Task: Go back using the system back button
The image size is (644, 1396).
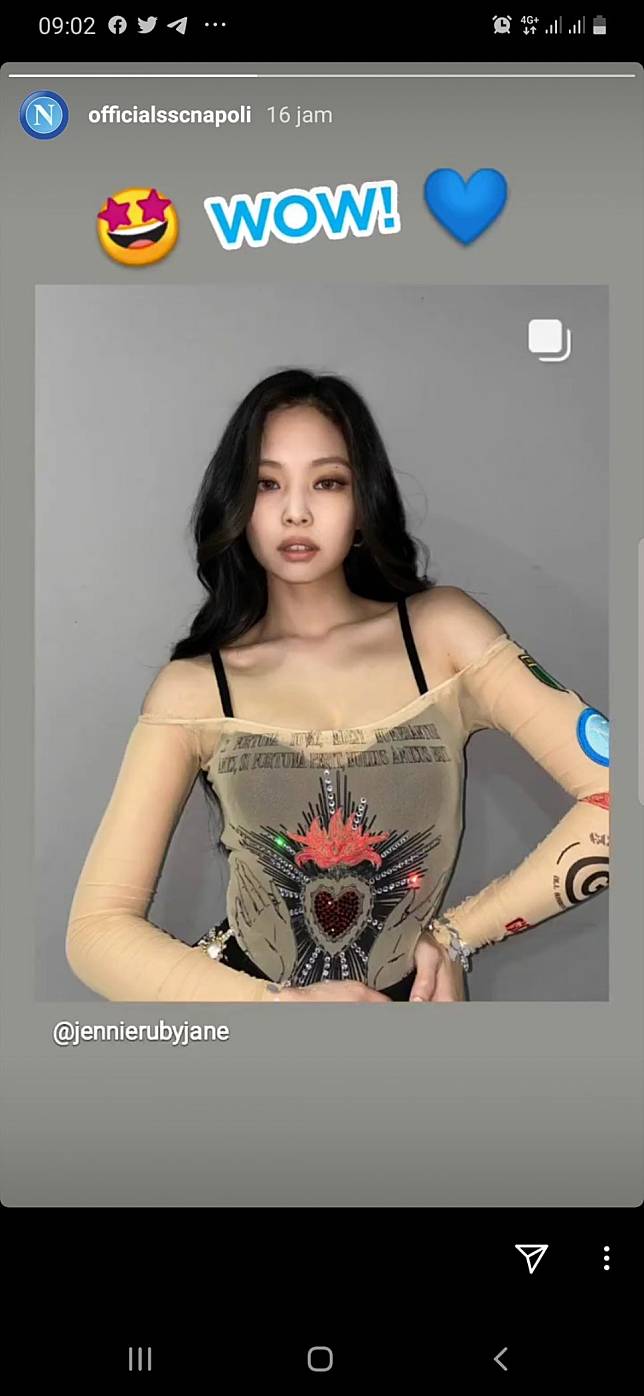Action: (x=501, y=1358)
